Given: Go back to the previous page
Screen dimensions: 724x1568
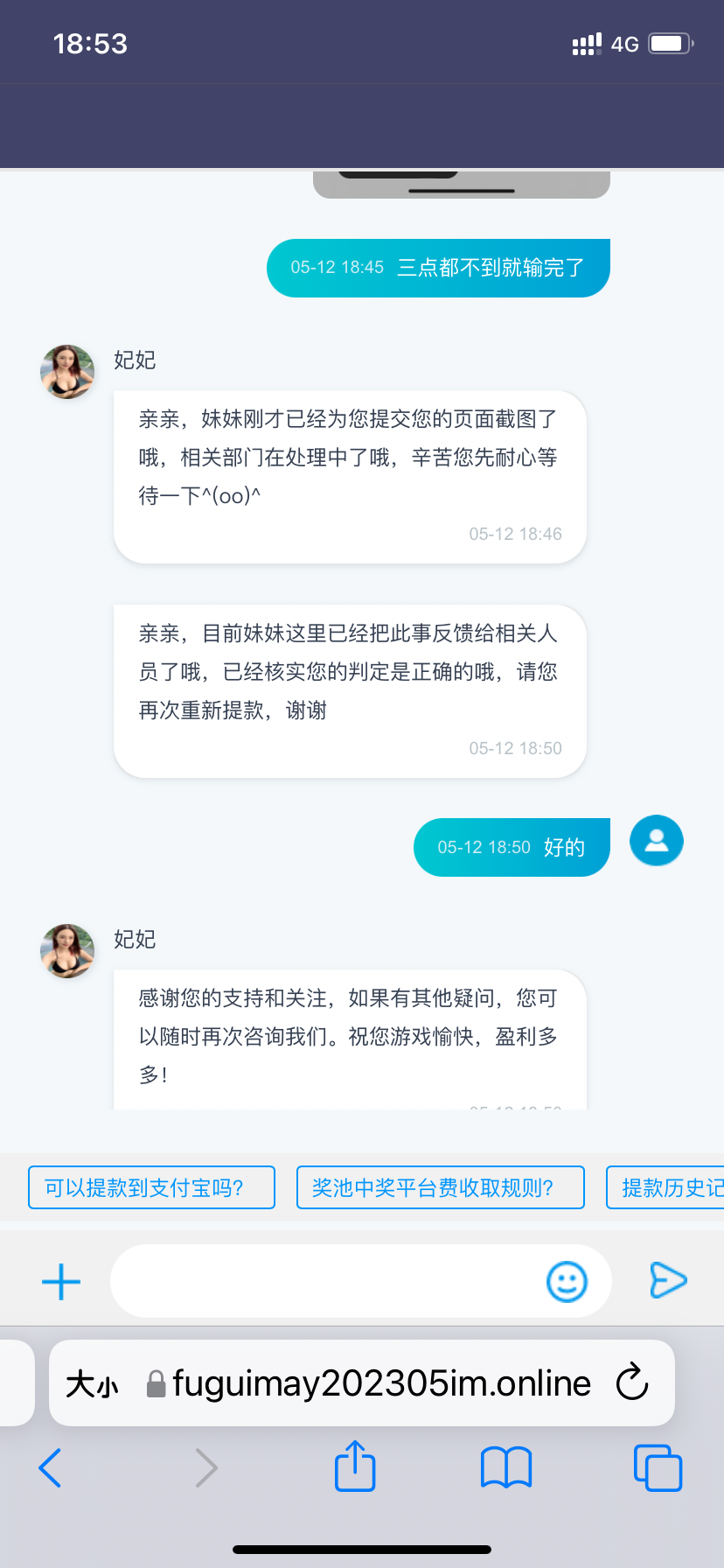Looking at the screenshot, I should (x=51, y=1467).
